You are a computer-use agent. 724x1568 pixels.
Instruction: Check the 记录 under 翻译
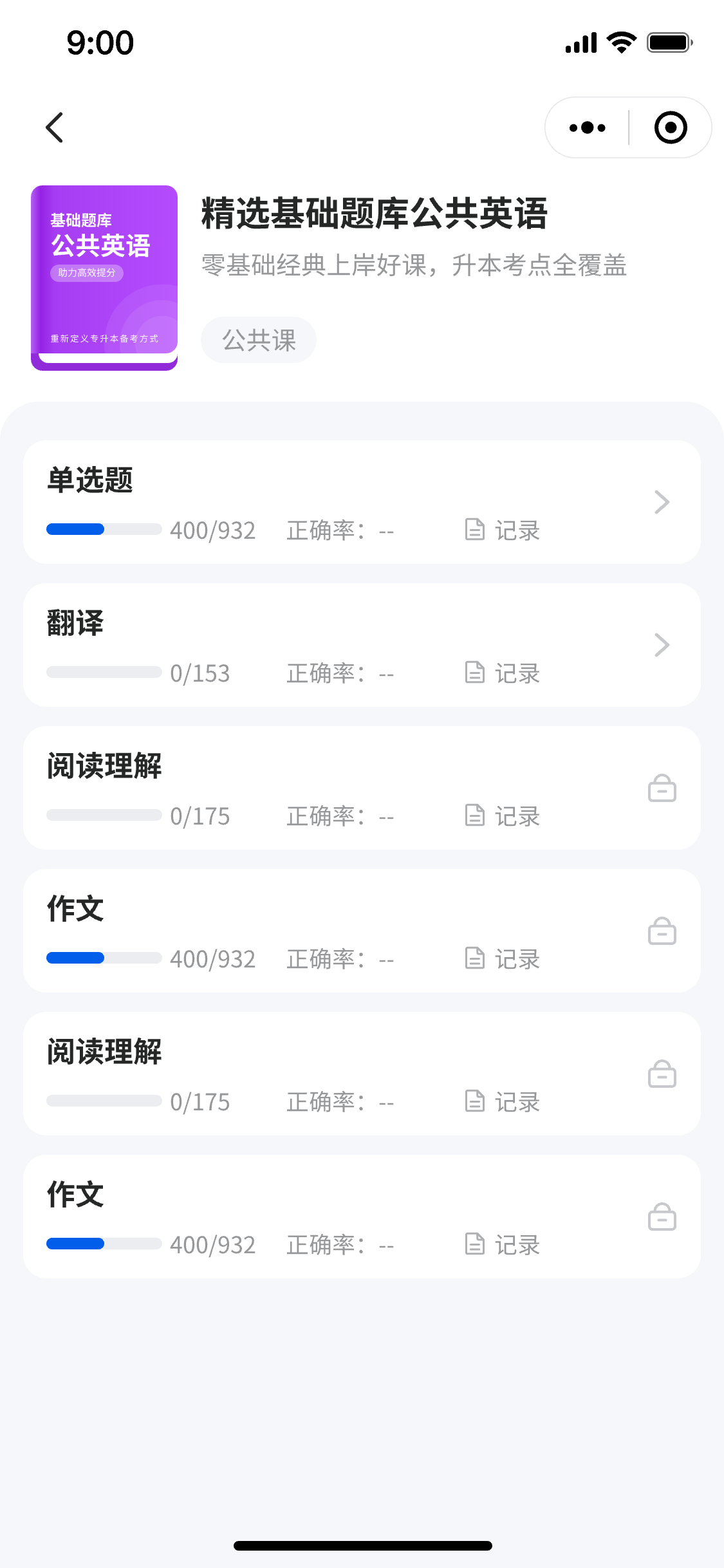pos(503,673)
